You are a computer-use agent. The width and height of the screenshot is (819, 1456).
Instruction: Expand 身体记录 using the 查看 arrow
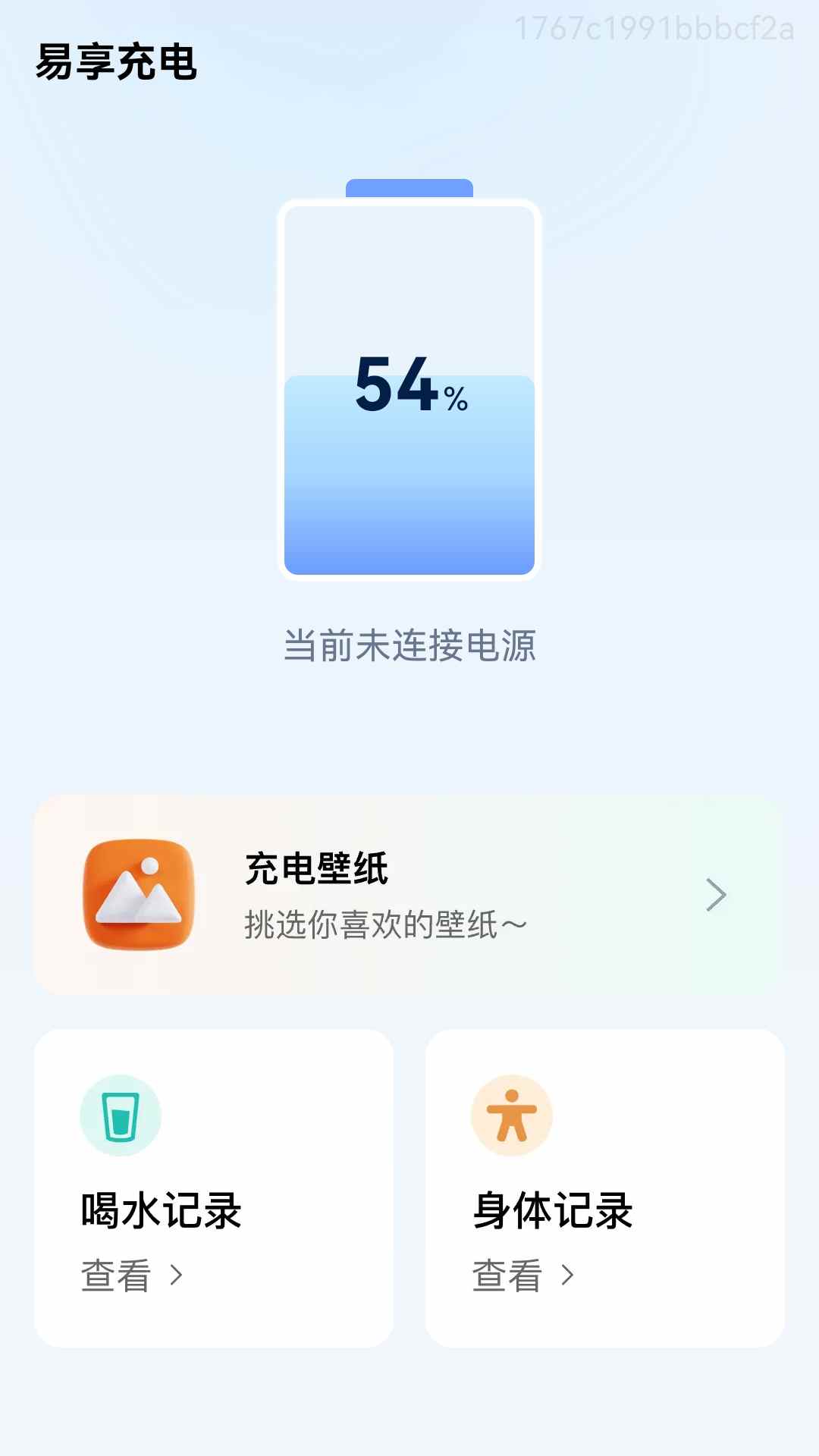pyautogui.click(x=570, y=1276)
